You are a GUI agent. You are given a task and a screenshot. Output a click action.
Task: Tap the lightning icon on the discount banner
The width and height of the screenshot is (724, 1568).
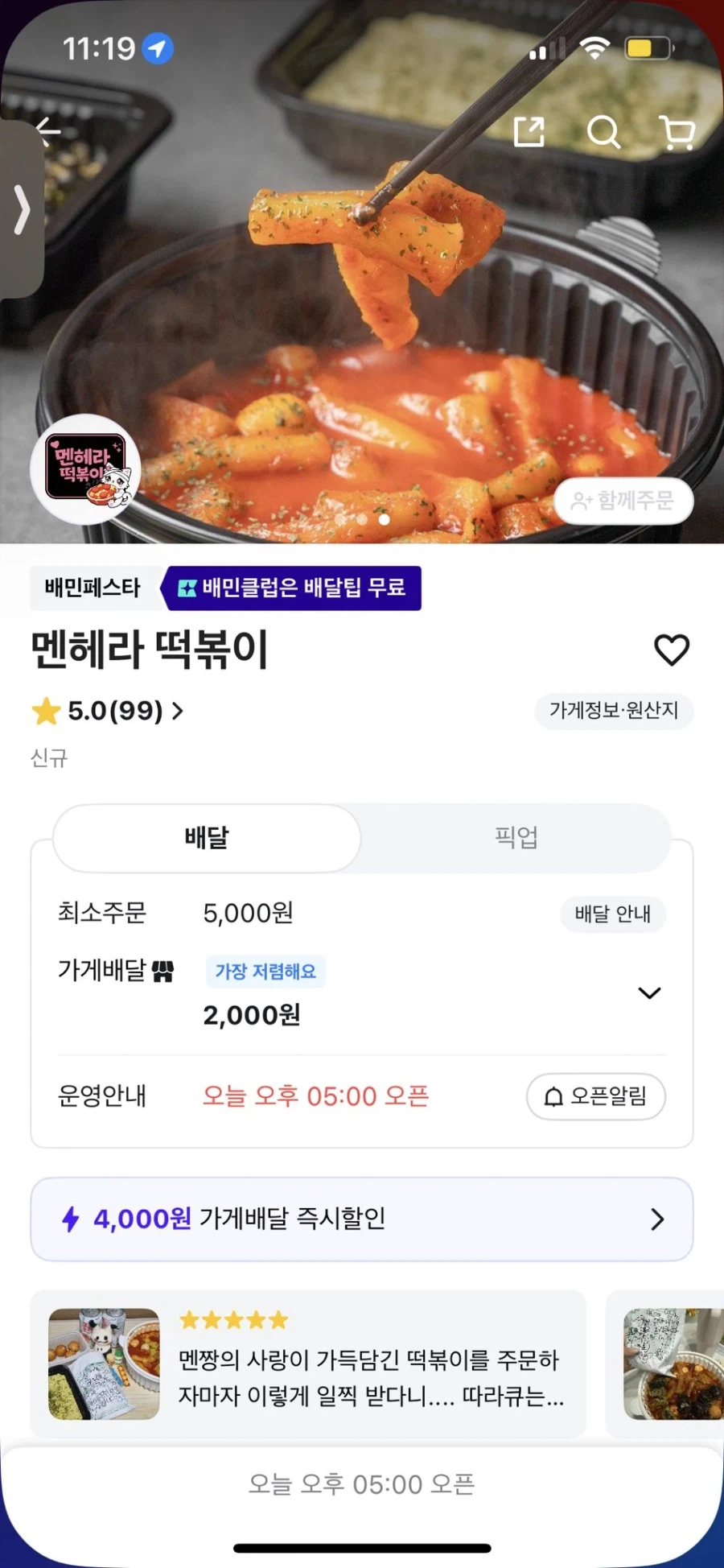72,1219
